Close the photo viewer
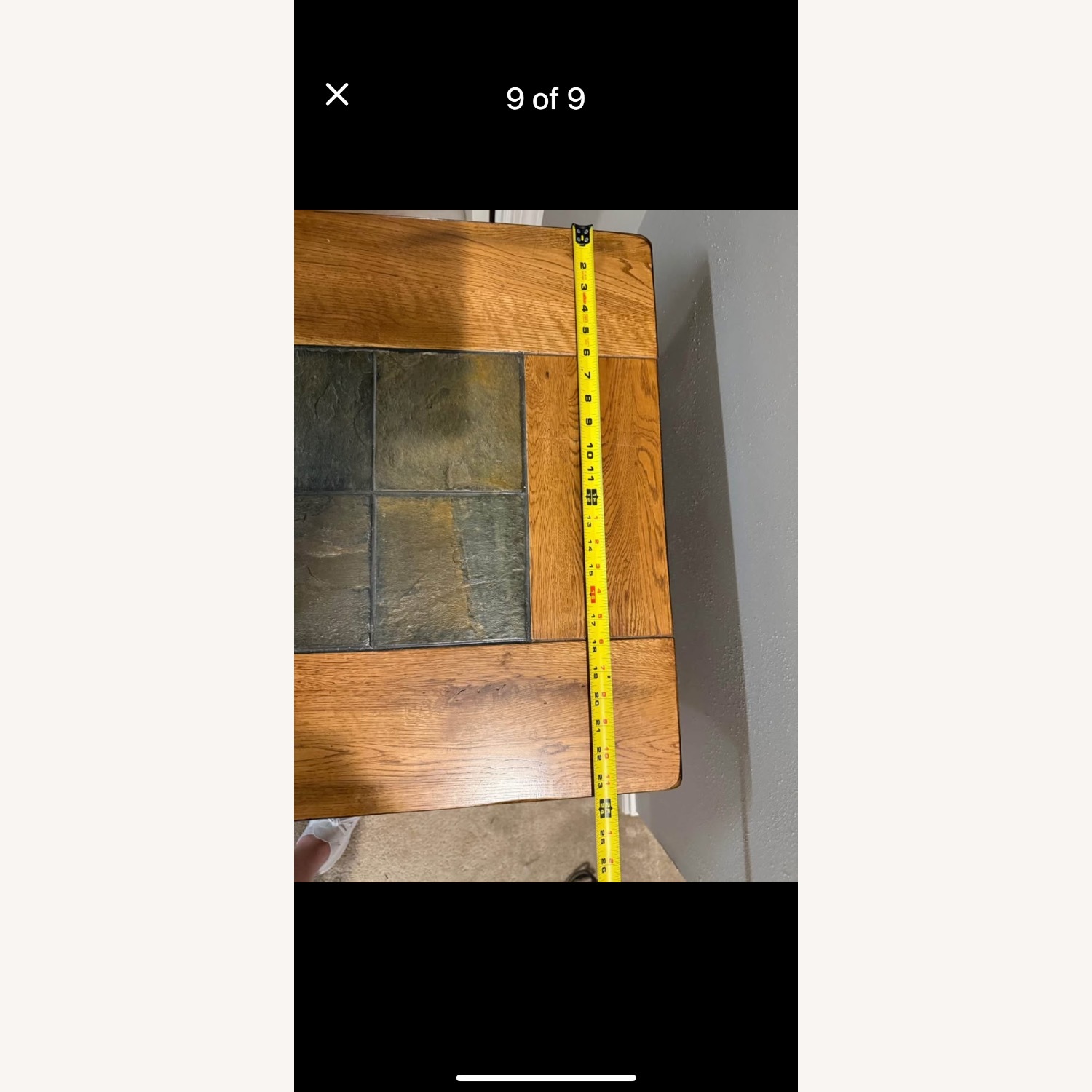 pyautogui.click(x=337, y=95)
